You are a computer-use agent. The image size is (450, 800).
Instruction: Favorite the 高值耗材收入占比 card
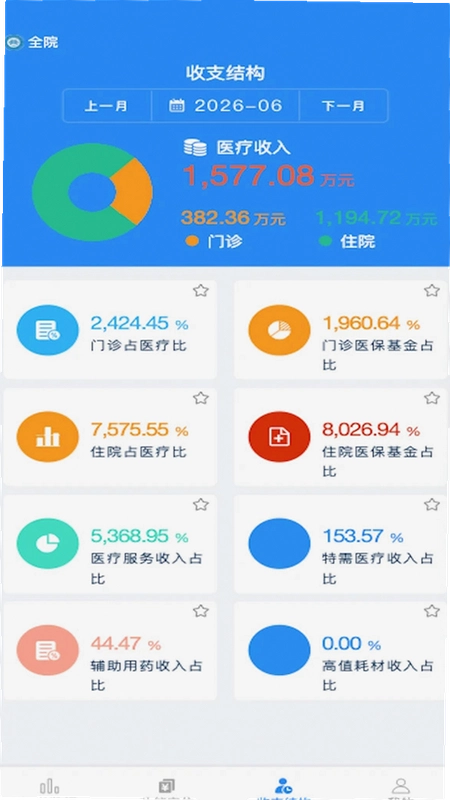(x=432, y=611)
